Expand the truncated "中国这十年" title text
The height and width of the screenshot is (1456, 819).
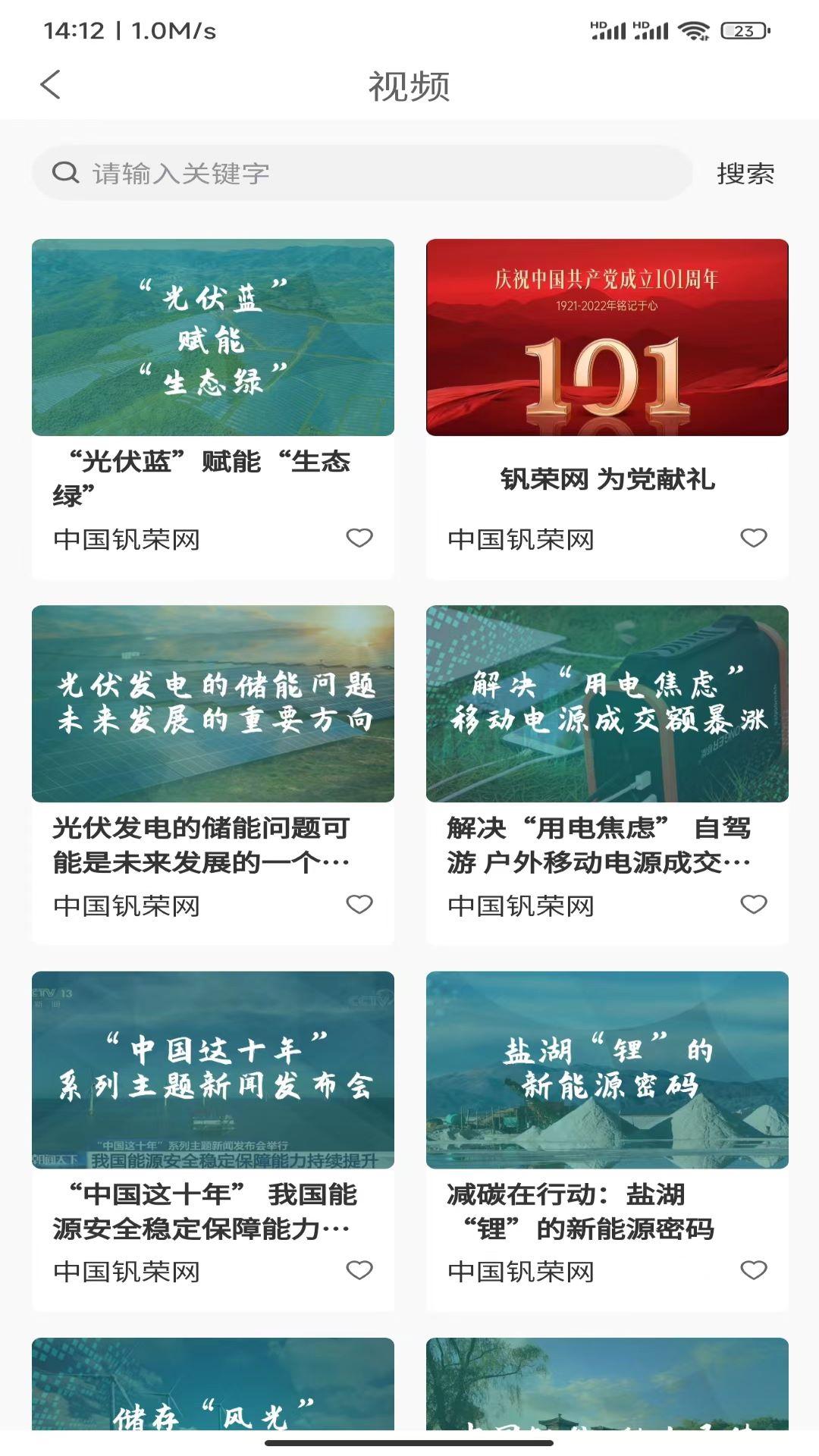click(205, 1210)
